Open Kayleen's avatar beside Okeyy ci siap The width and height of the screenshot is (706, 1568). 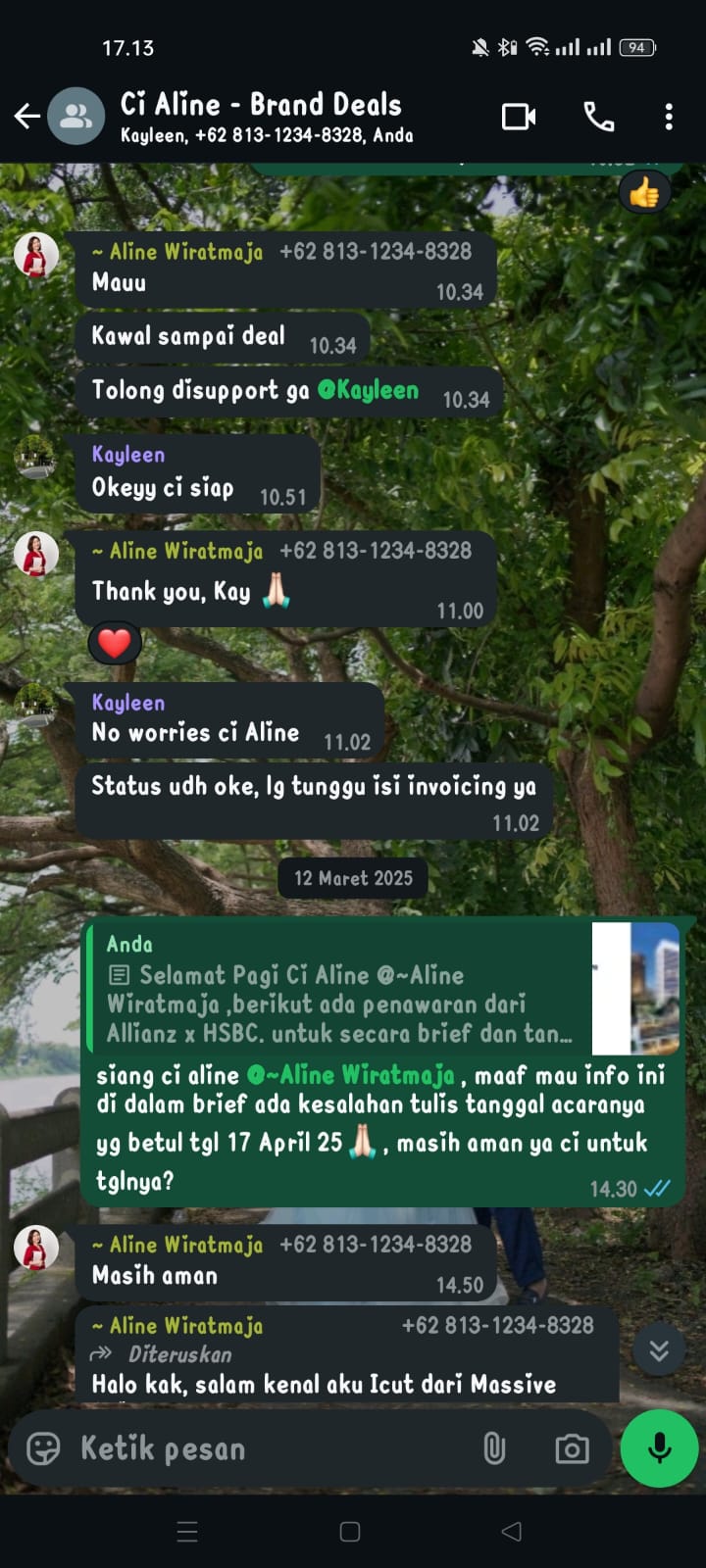tap(36, 456)
